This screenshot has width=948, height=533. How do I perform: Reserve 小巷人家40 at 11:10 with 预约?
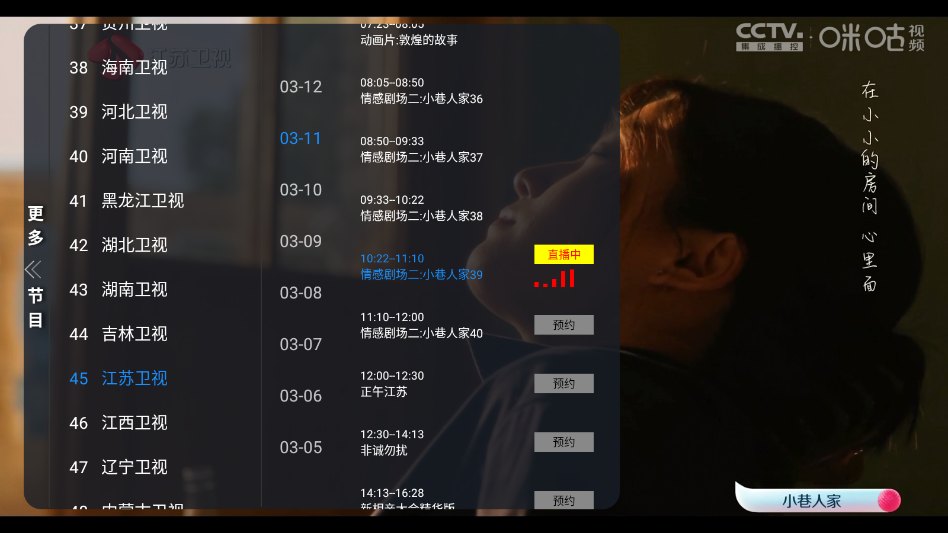[x=563, y=325]
